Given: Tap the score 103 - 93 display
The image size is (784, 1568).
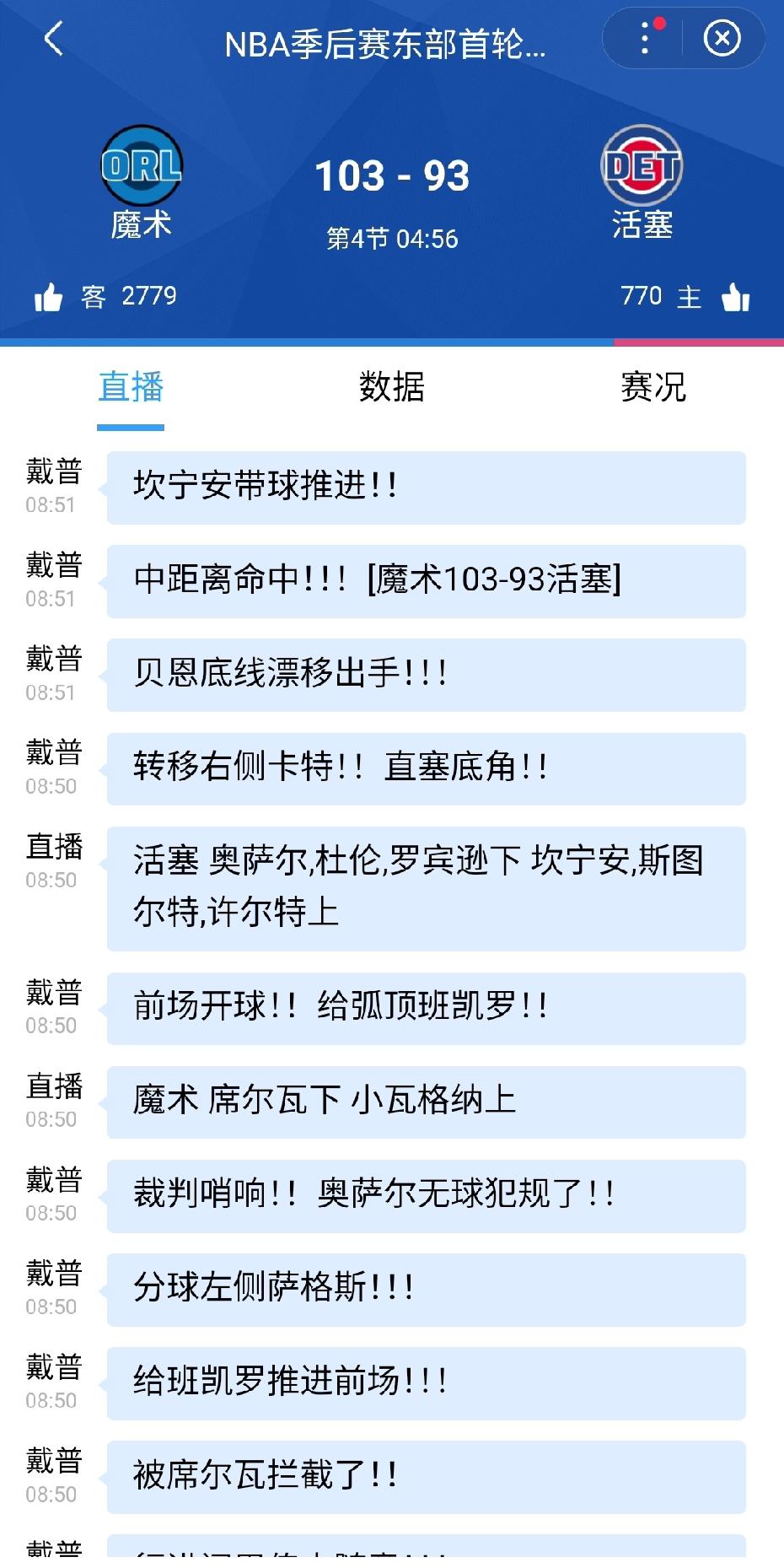Looking at the screenshot, I should (392, 175).
